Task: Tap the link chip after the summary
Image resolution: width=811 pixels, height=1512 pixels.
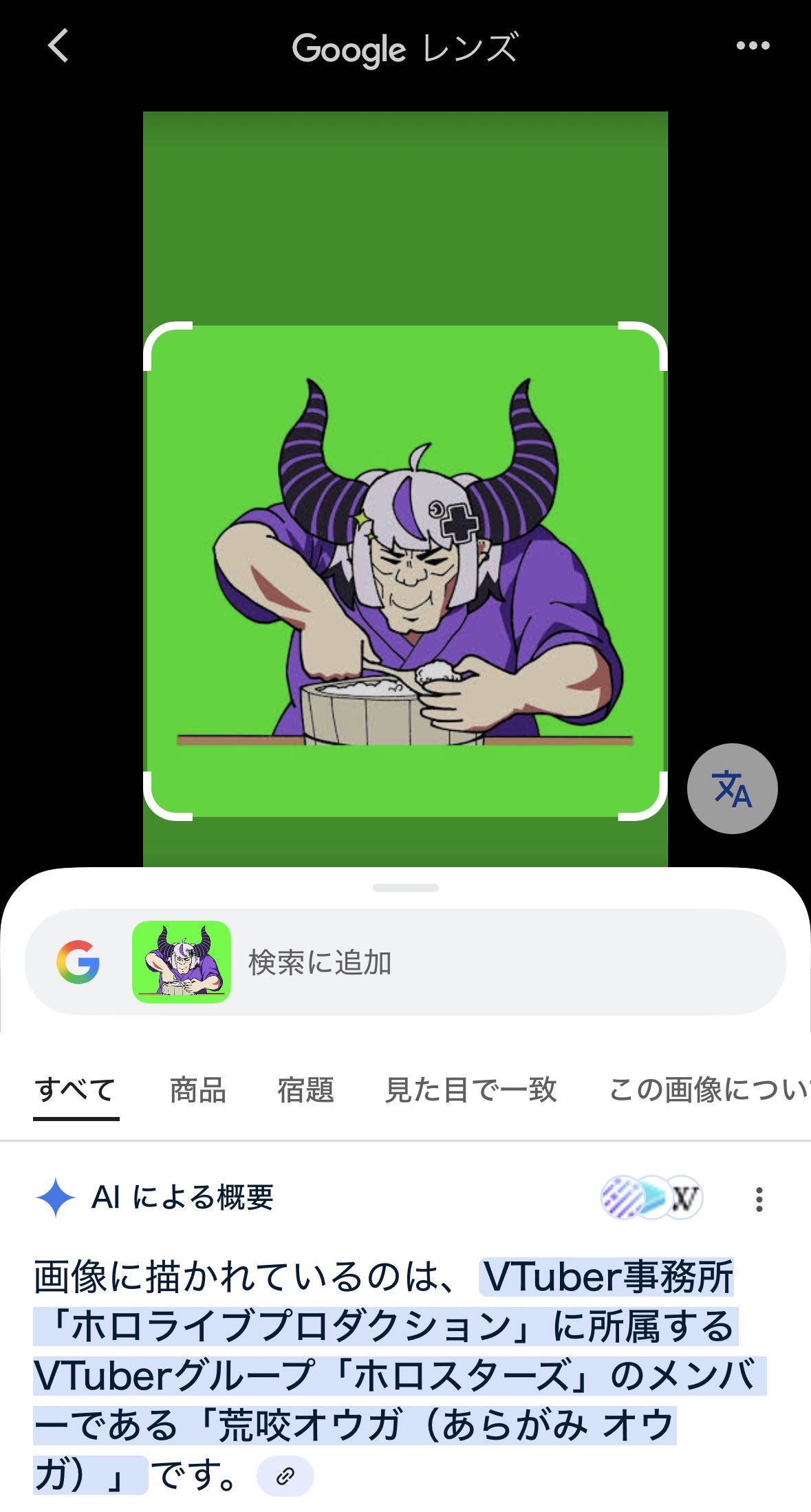Action: [285, 1476]
